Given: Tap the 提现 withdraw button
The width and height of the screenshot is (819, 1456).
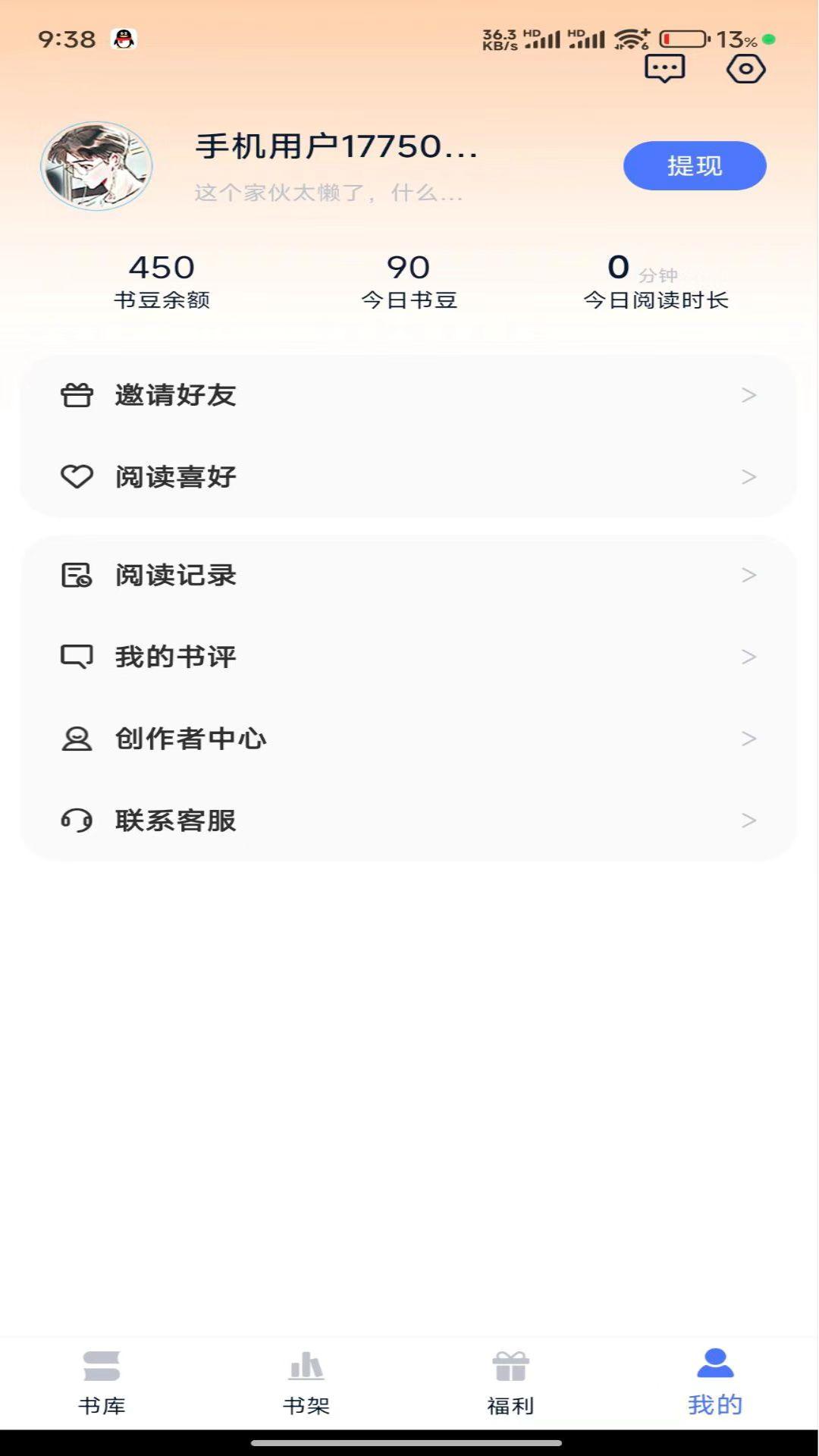Looking at the screenshot, I should click(695, 165).
